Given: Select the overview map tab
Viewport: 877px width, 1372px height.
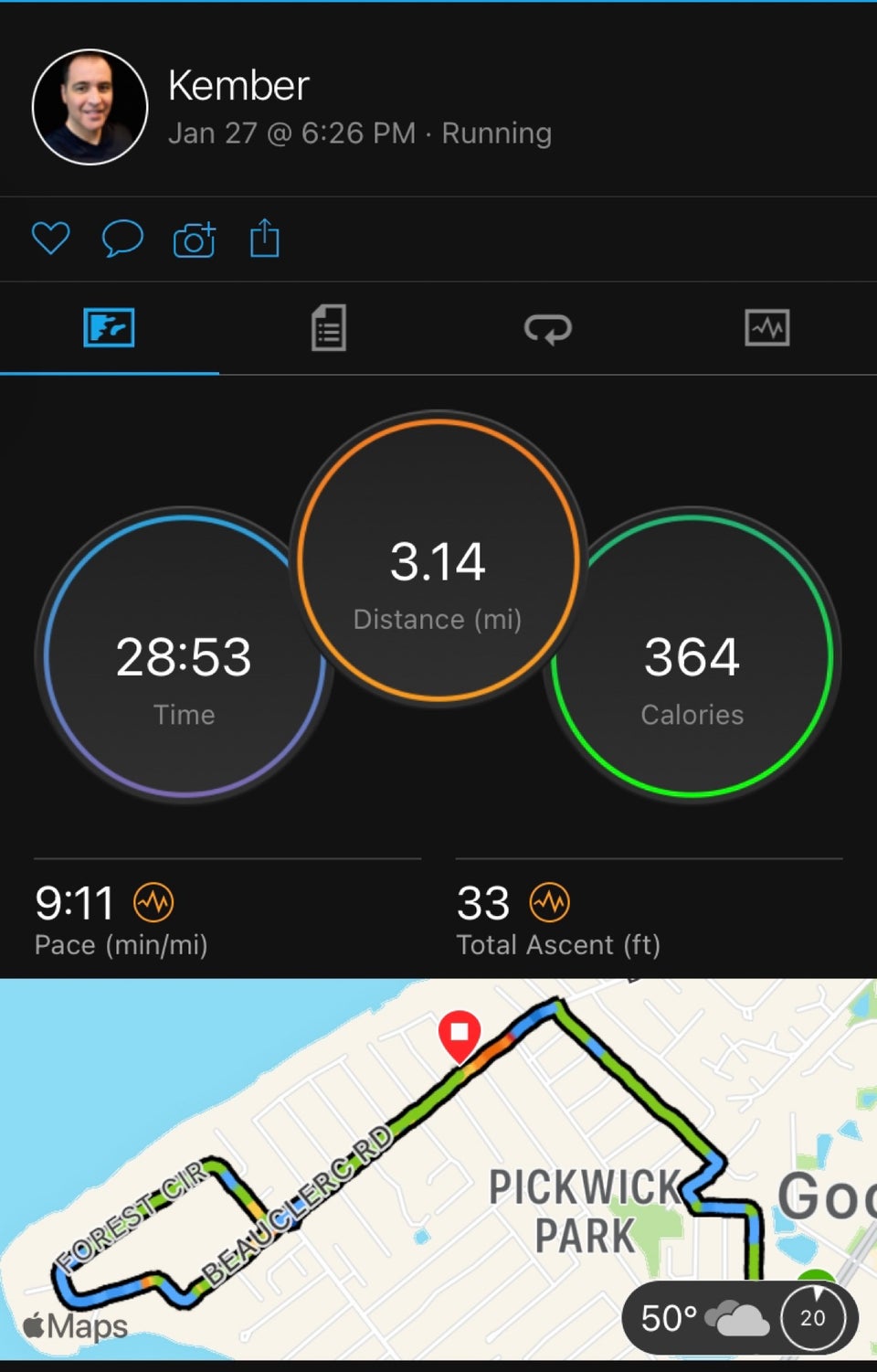Looking at the screenshot, I should point(109,328).
